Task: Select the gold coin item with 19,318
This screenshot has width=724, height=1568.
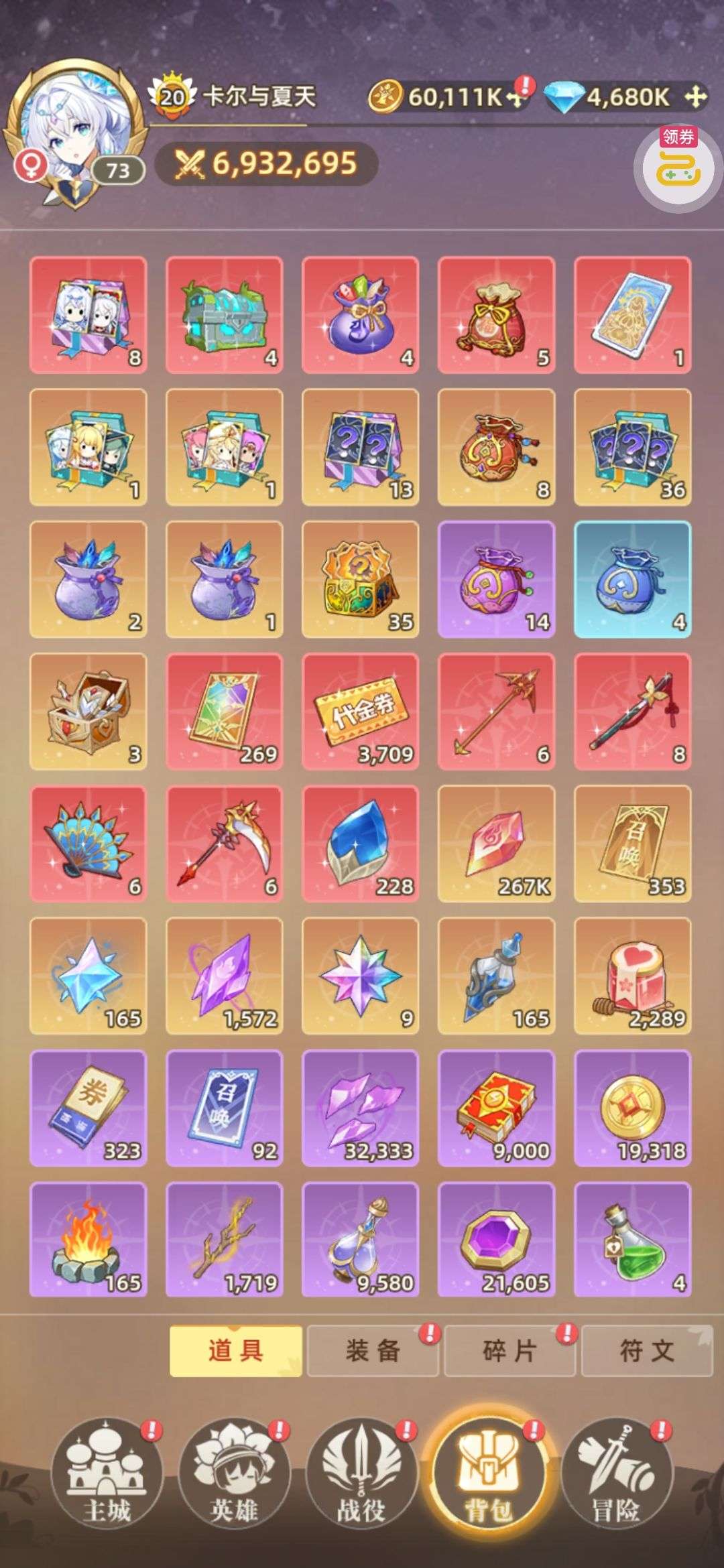Action: pos(632,1109)
